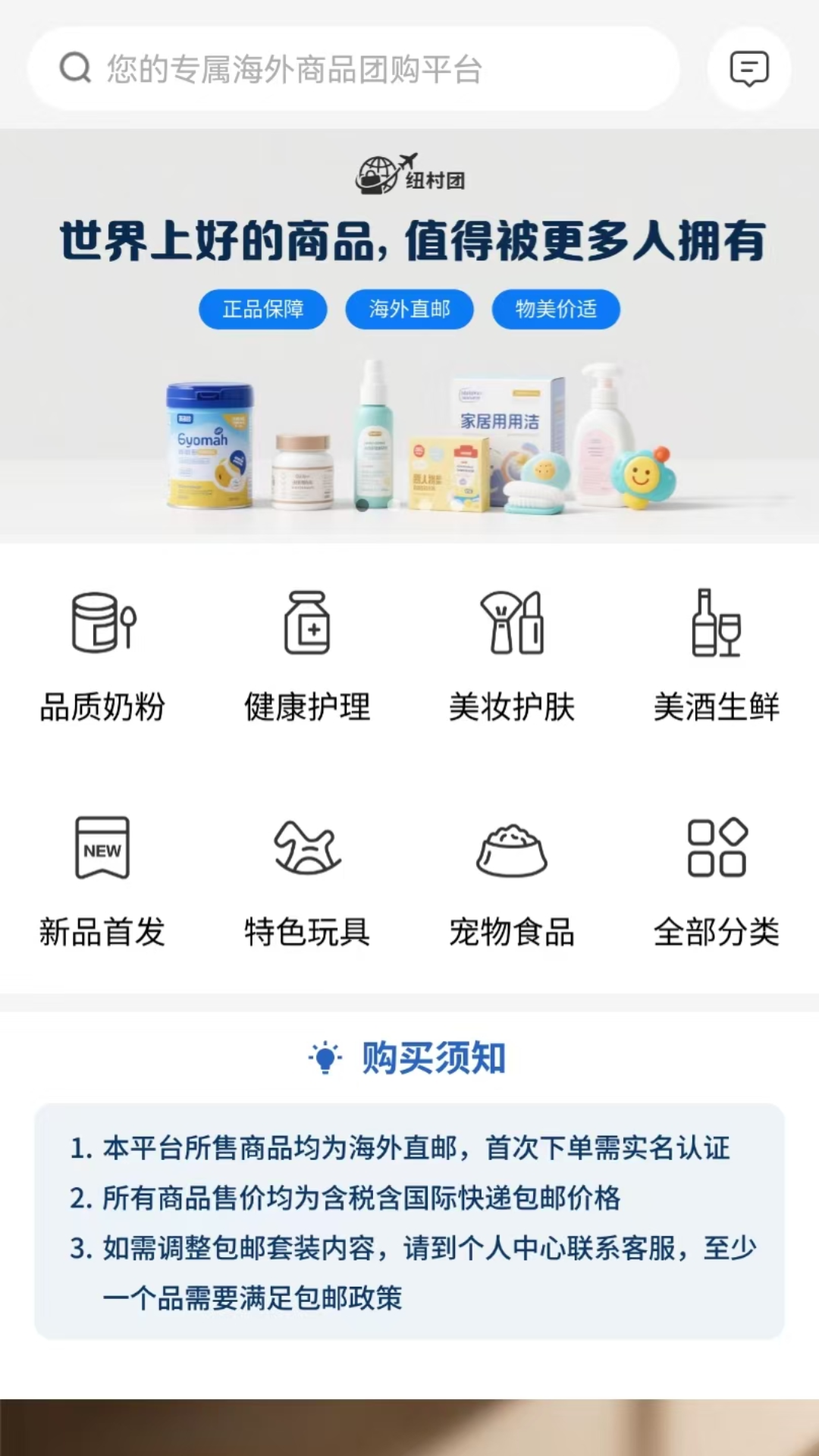Viewport: 819px width, 1456px height.
Task: Open the 美妆护肤 beauty skincare category icon
Action: [x=512, y=624]
